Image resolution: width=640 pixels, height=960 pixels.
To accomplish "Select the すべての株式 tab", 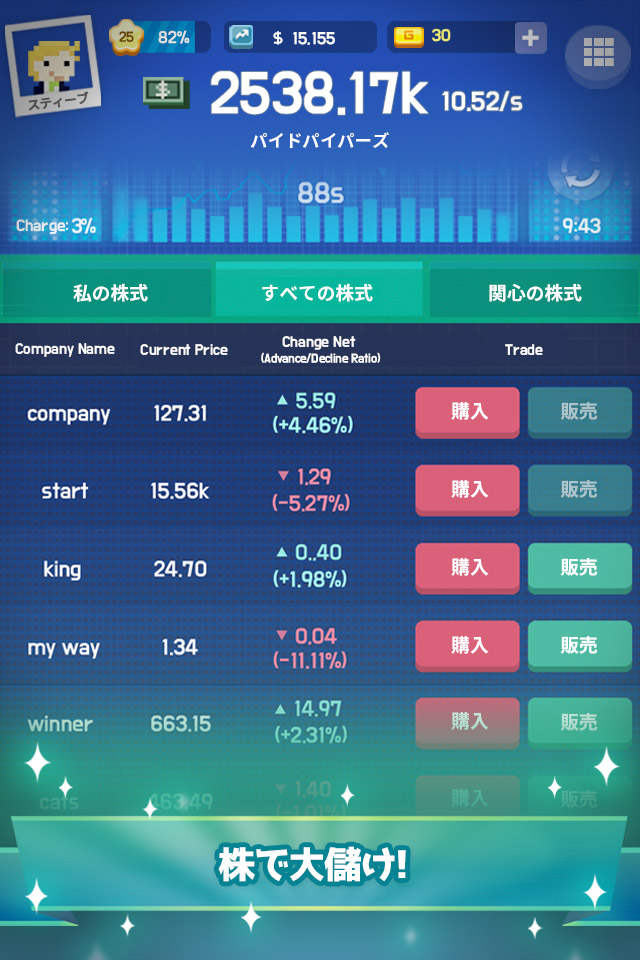I will pyautogui.click(x=318, y=293).
